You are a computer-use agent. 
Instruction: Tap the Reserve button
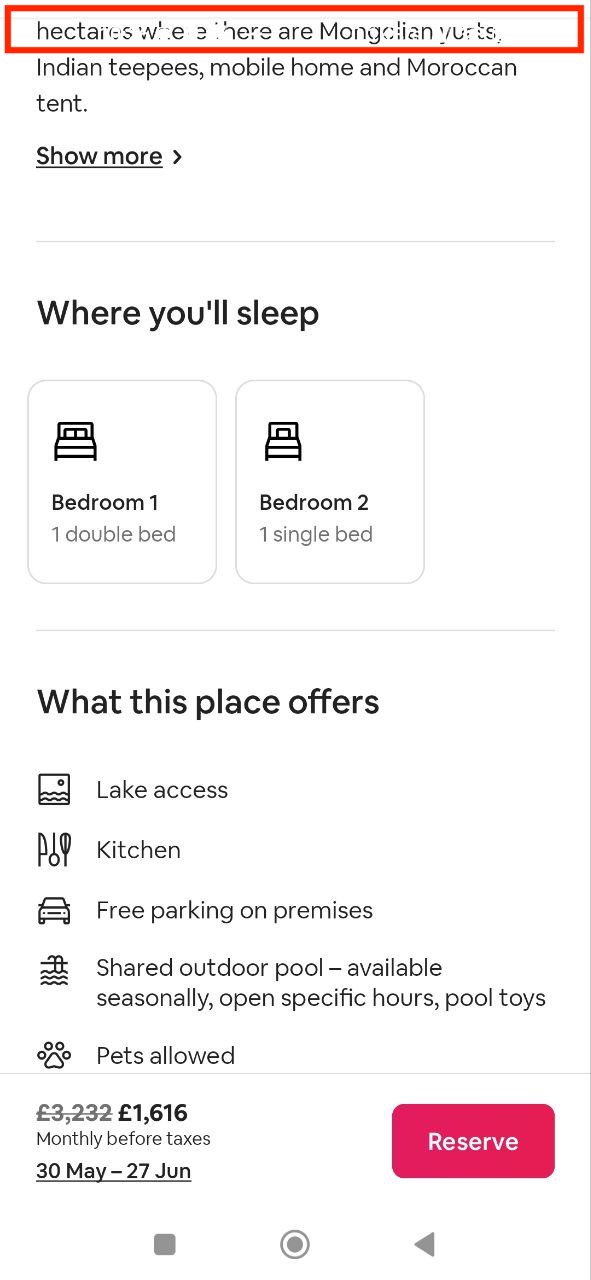coord(473,1141)
